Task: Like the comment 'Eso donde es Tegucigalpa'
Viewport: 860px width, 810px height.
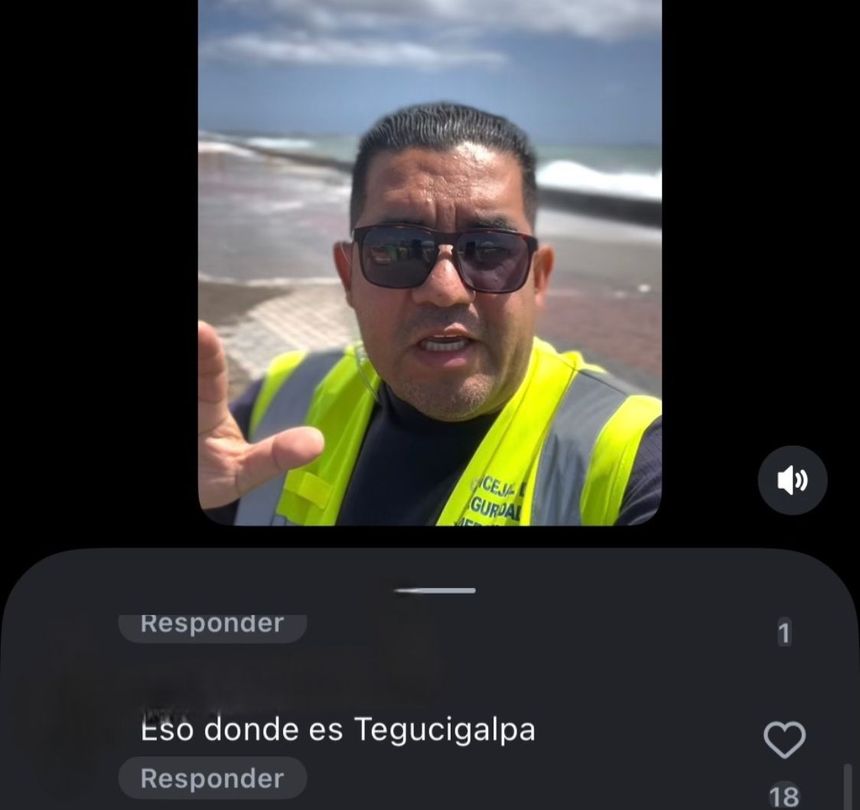Action: click(784, 741)
